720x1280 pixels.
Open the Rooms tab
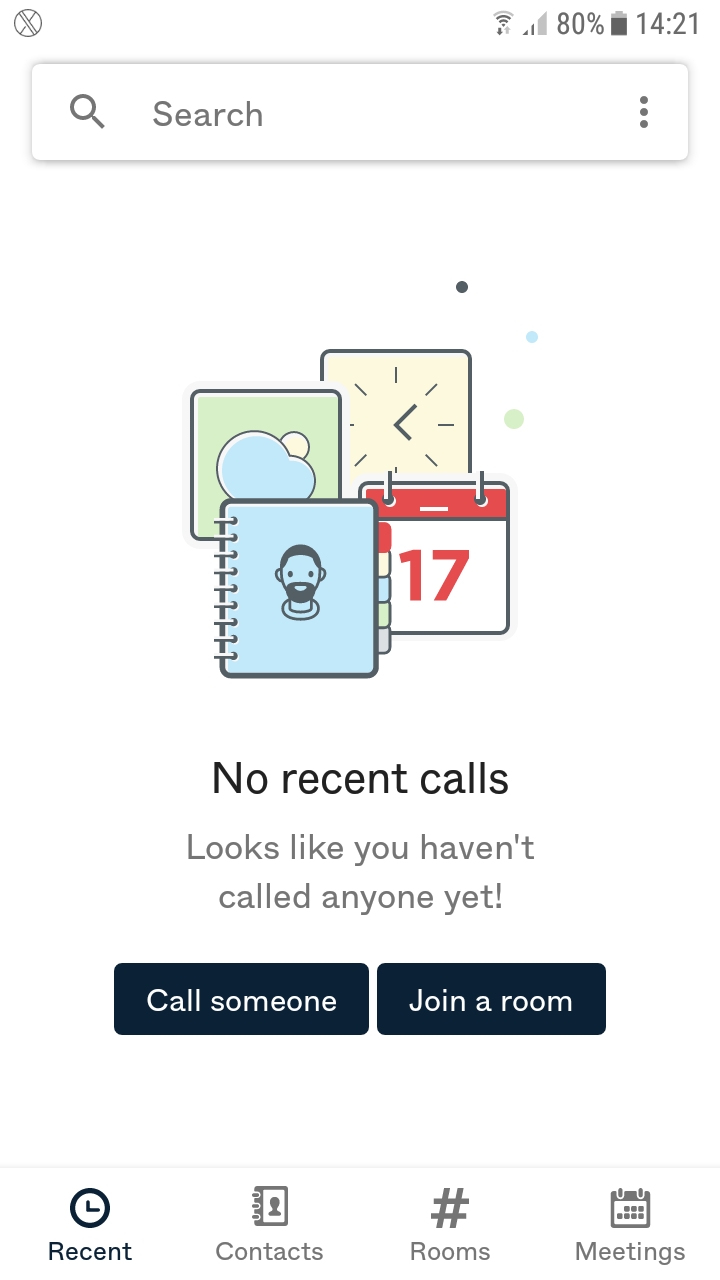coord(450,1224)
